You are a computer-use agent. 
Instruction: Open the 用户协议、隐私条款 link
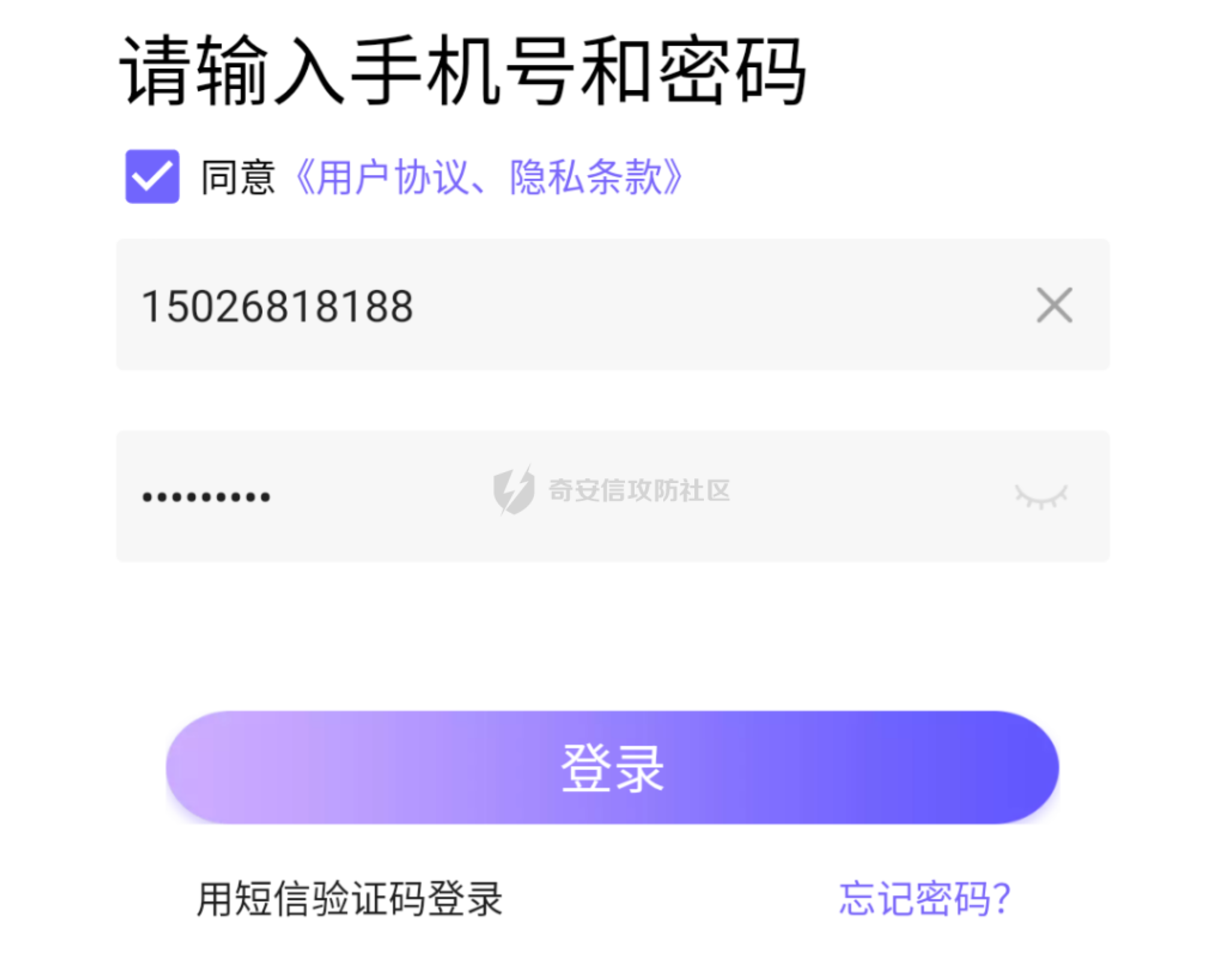click(488, 177)
